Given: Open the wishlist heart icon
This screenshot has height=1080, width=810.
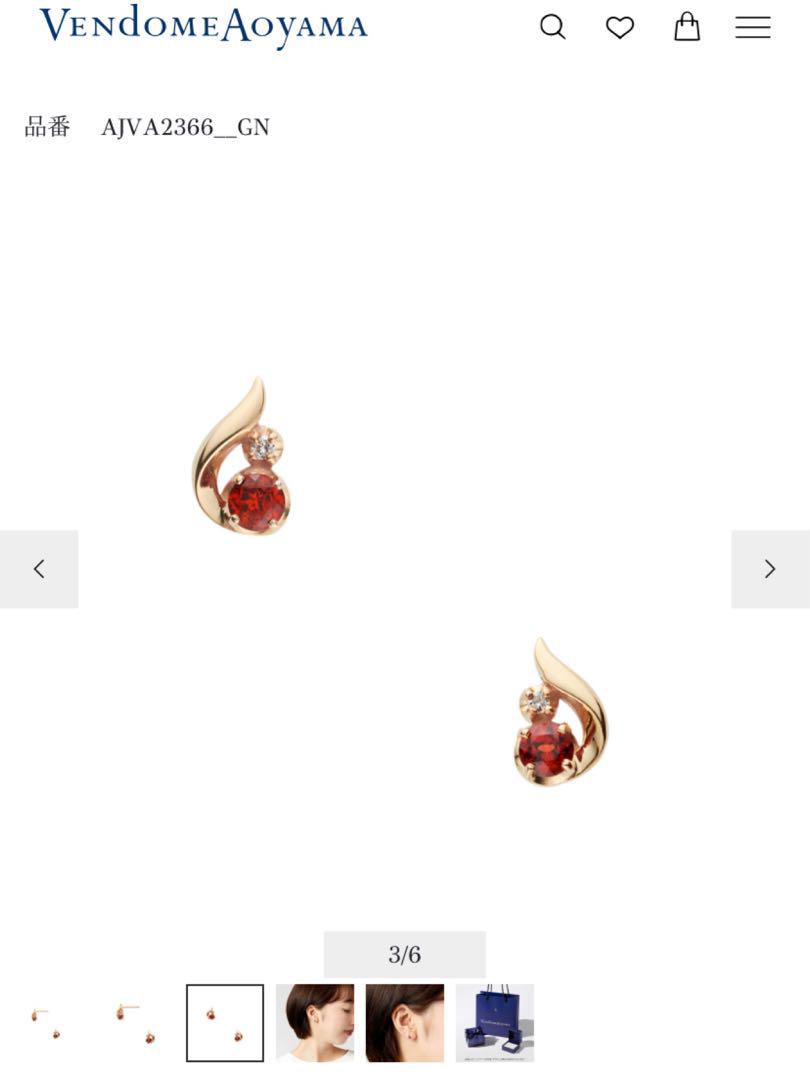Looking at the screenshot, I should (620, 27).
